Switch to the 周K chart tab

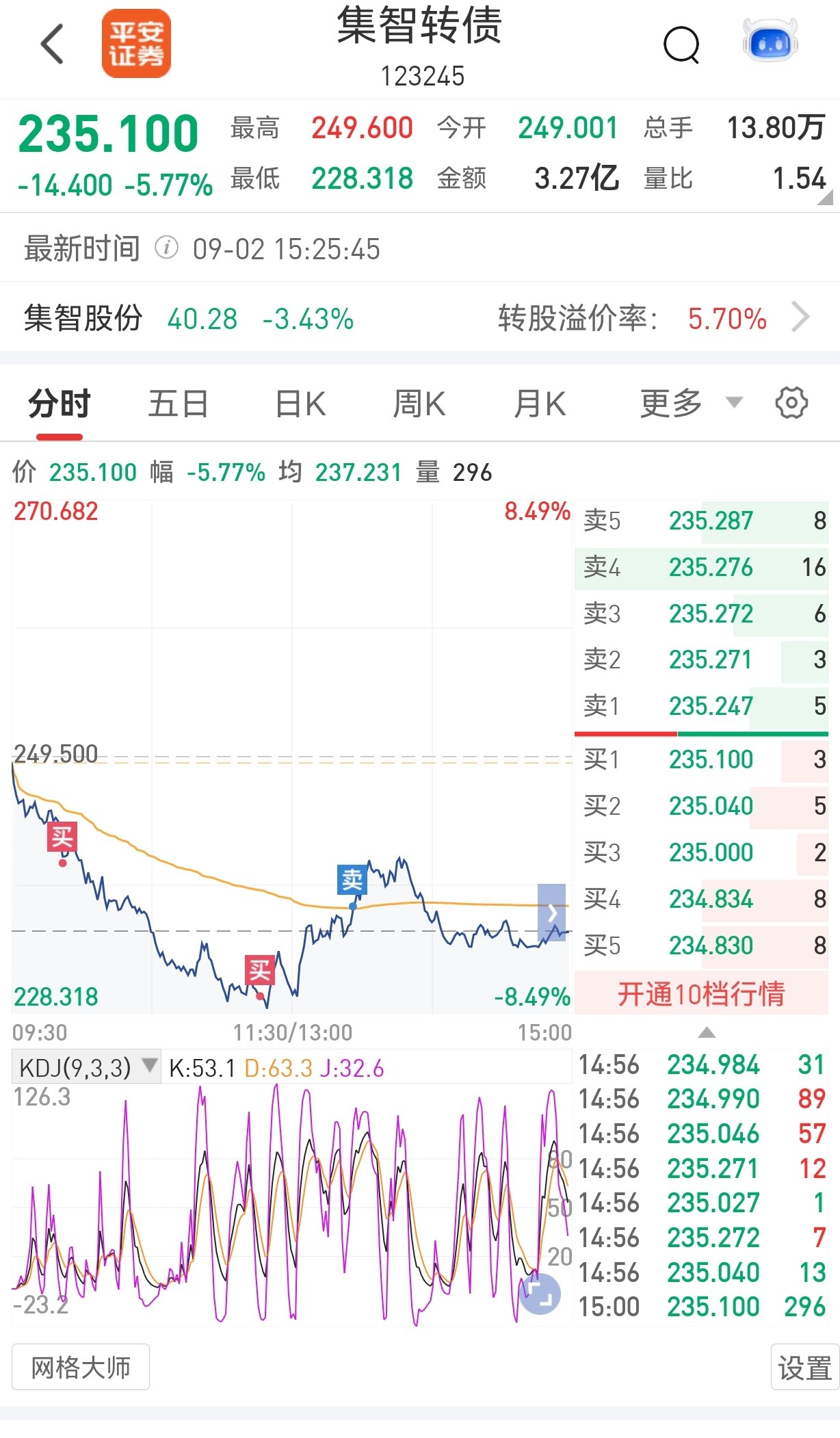tap(419, 404)
